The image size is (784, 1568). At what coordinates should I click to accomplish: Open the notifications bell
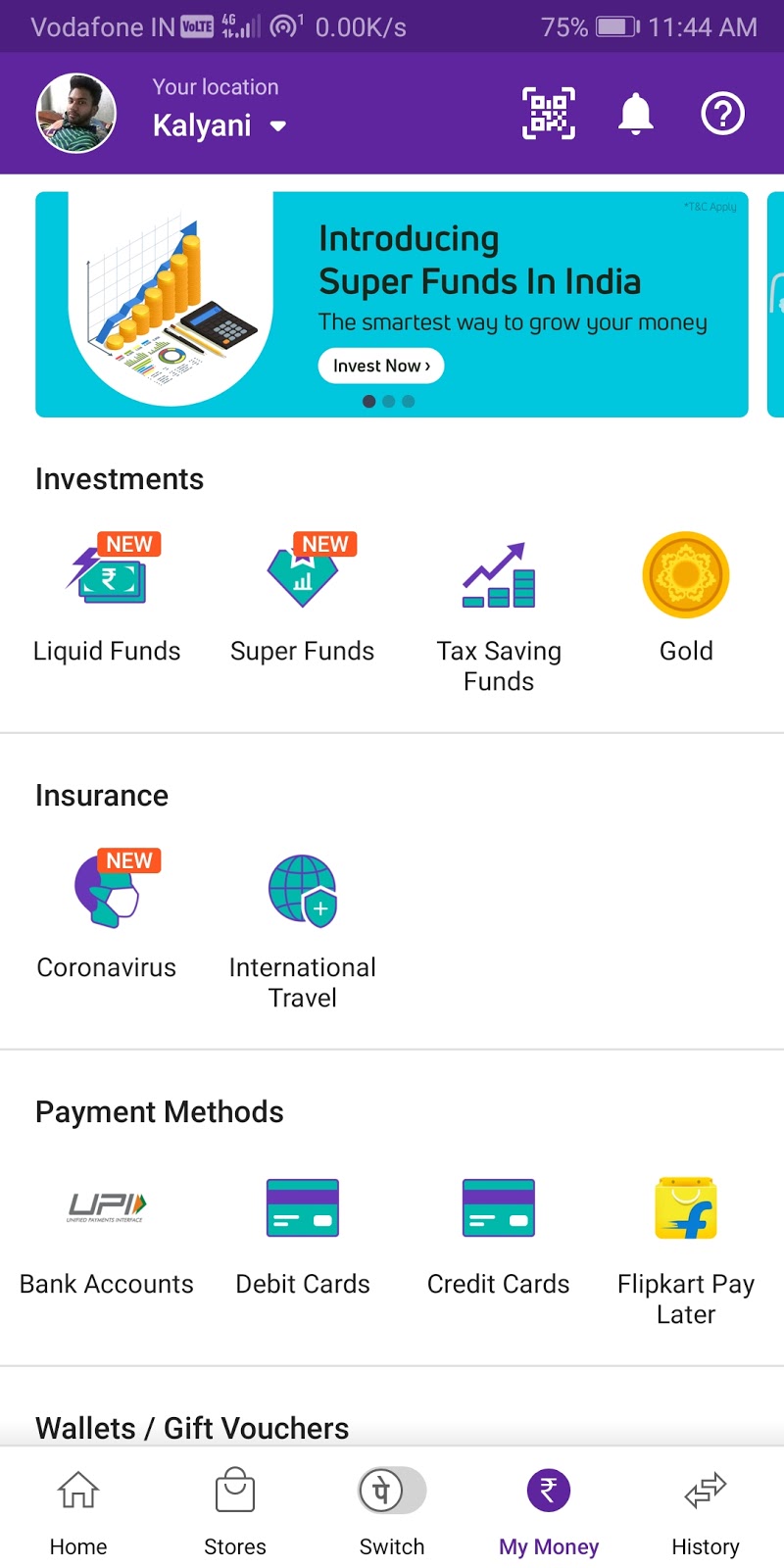pyautogui.click(x=635, y=114)
